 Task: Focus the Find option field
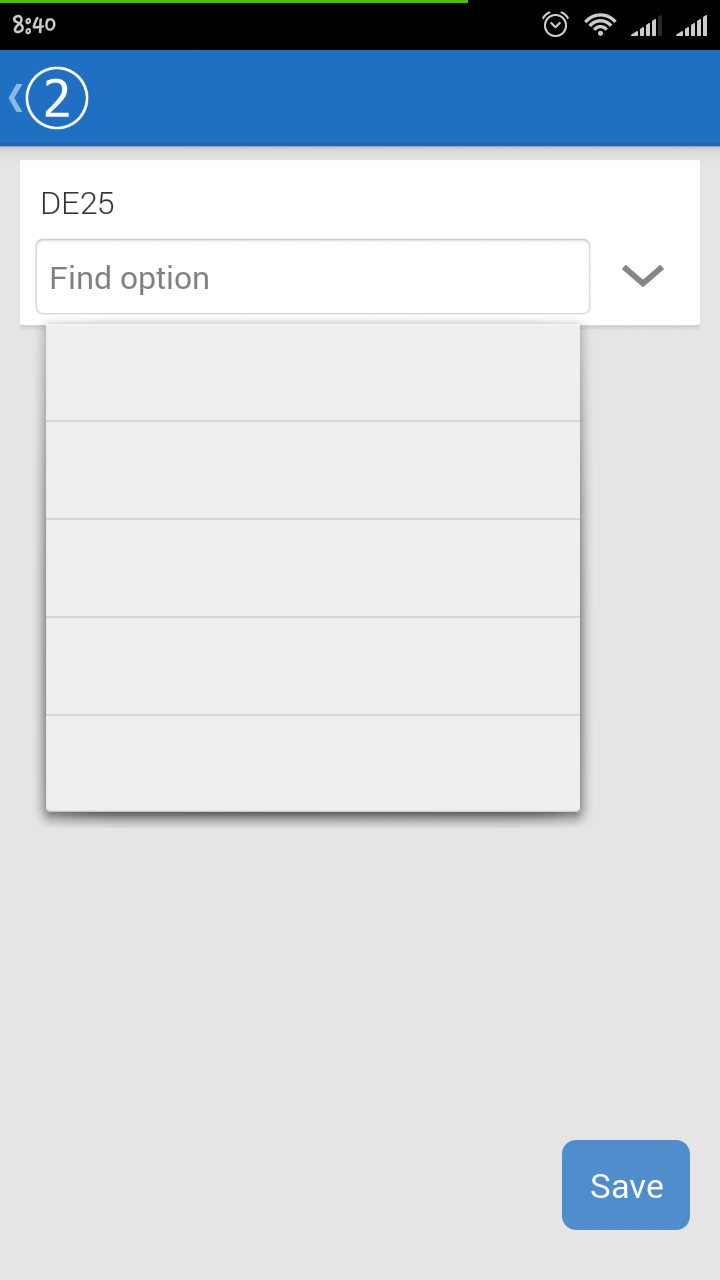click(x=312, y=277)
